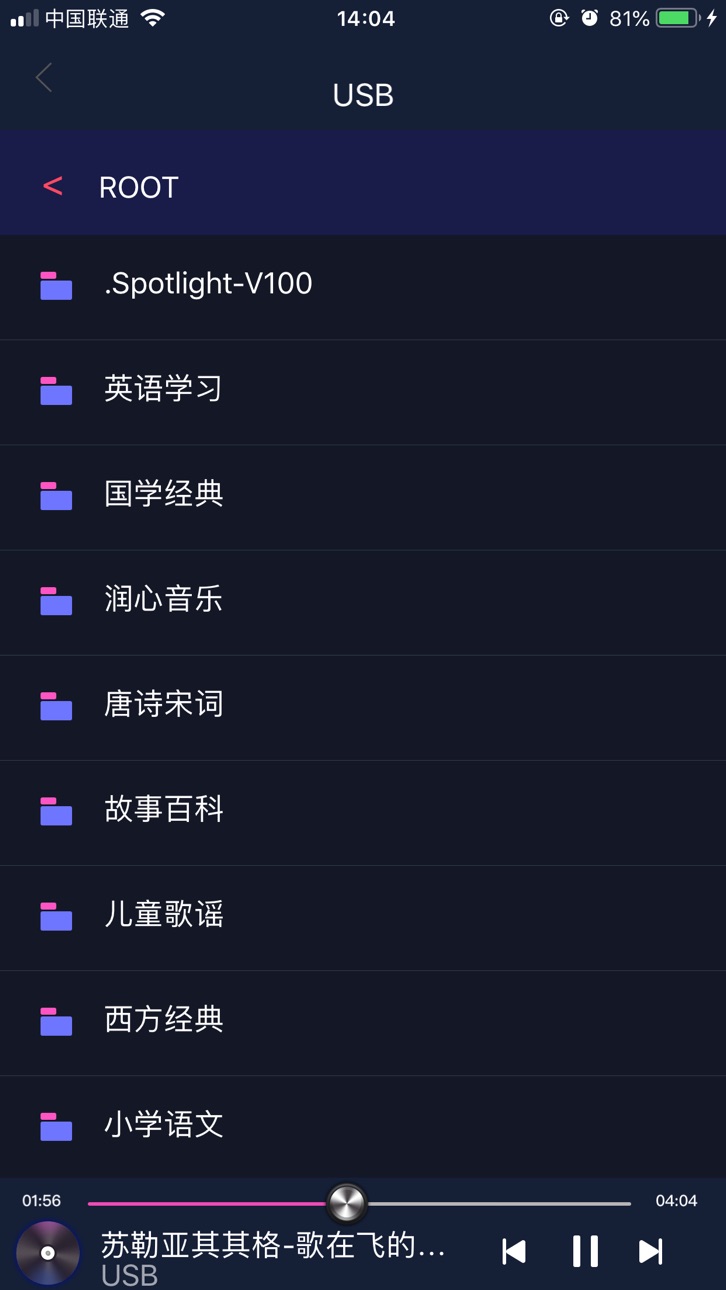This screenshot has width=726, height=1290.
Task: Pause the current song
Action: (x=585, y=1251)
